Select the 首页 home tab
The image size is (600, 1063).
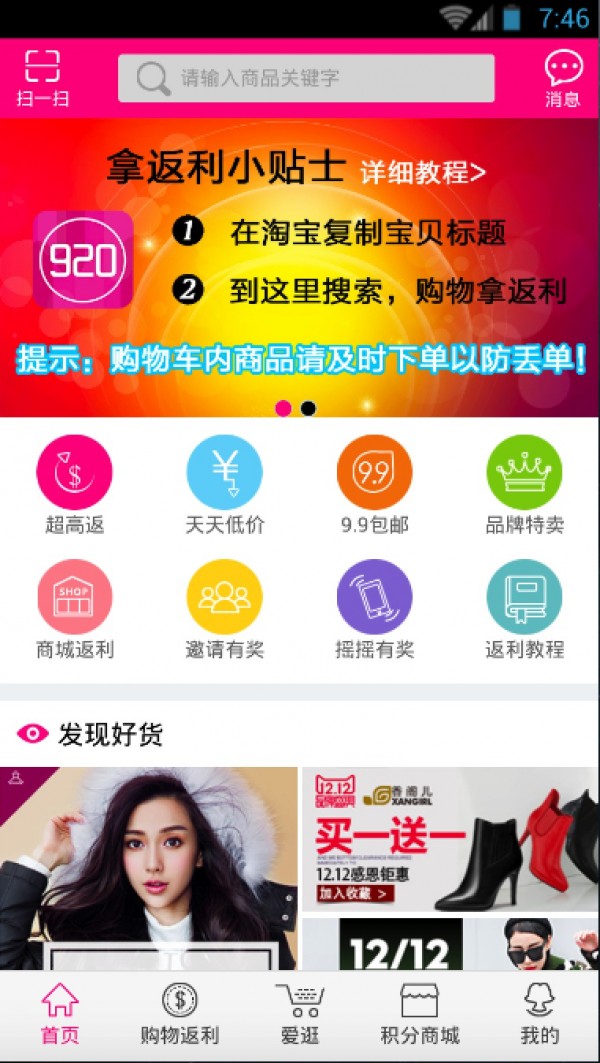click(x=60, y=1015)
